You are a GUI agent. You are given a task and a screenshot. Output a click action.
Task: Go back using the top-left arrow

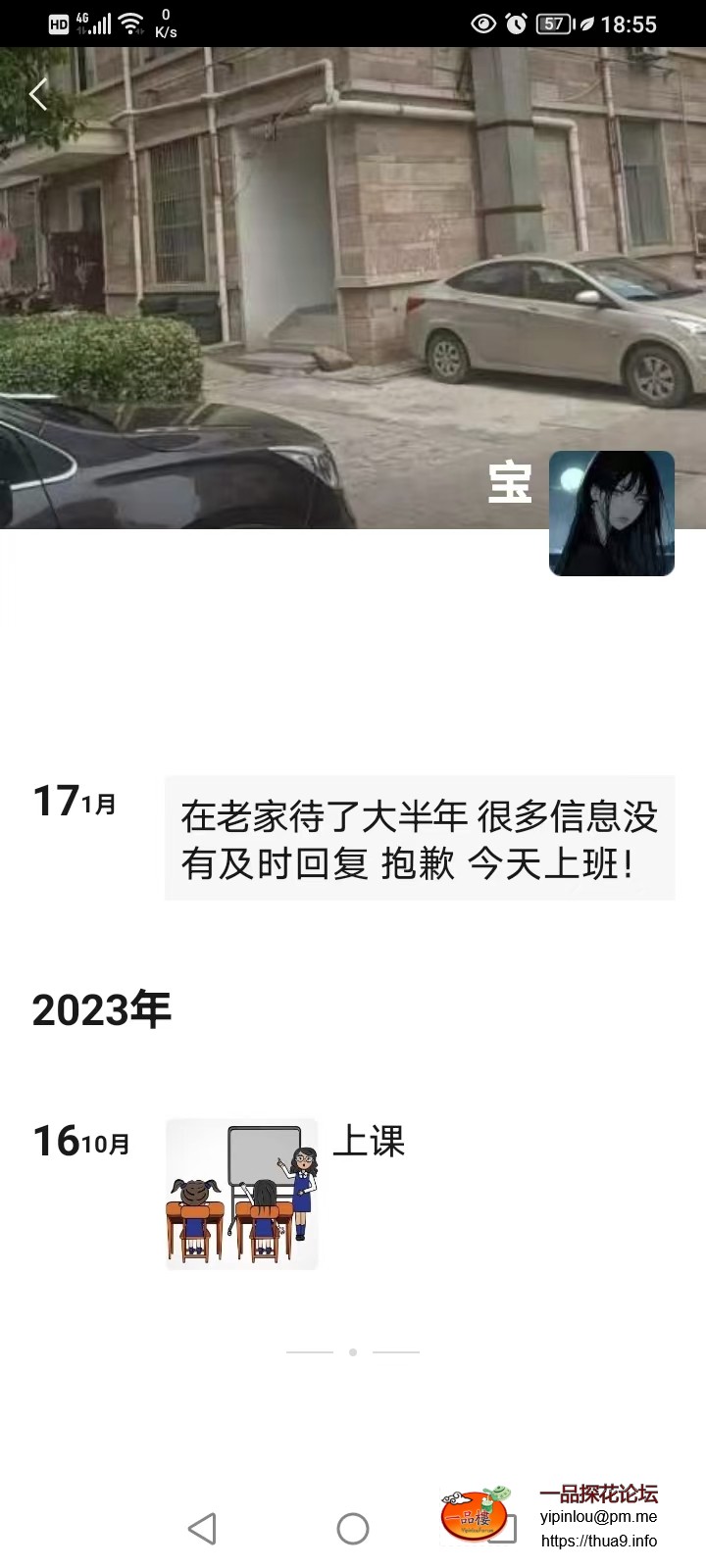click(x=38, y=95)
